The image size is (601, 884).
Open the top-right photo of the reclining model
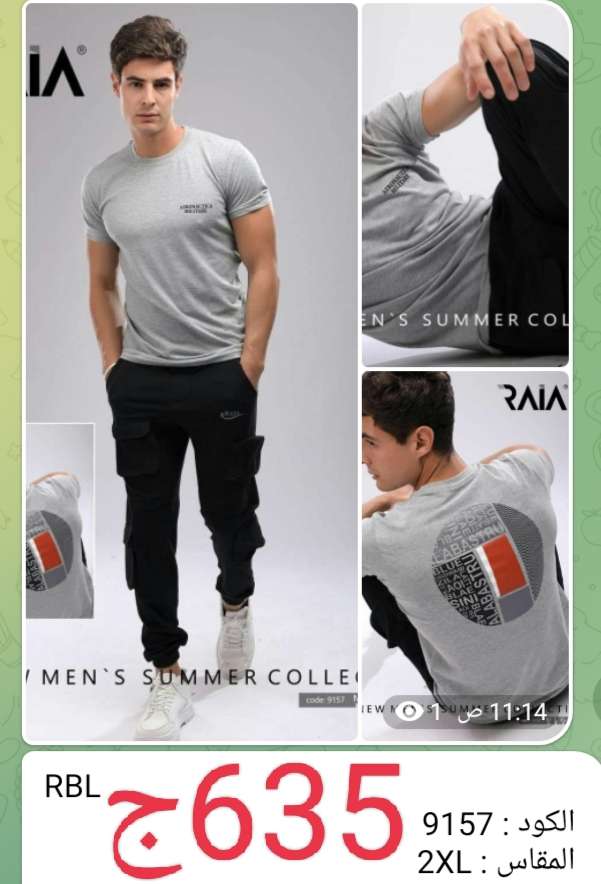pyautogui.click(x=465, y=185)
